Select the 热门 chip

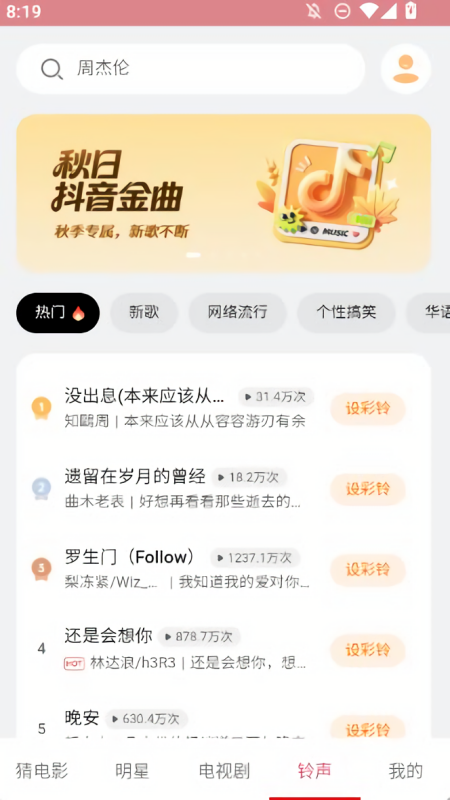pyautogui.click(x=58, y=313)
